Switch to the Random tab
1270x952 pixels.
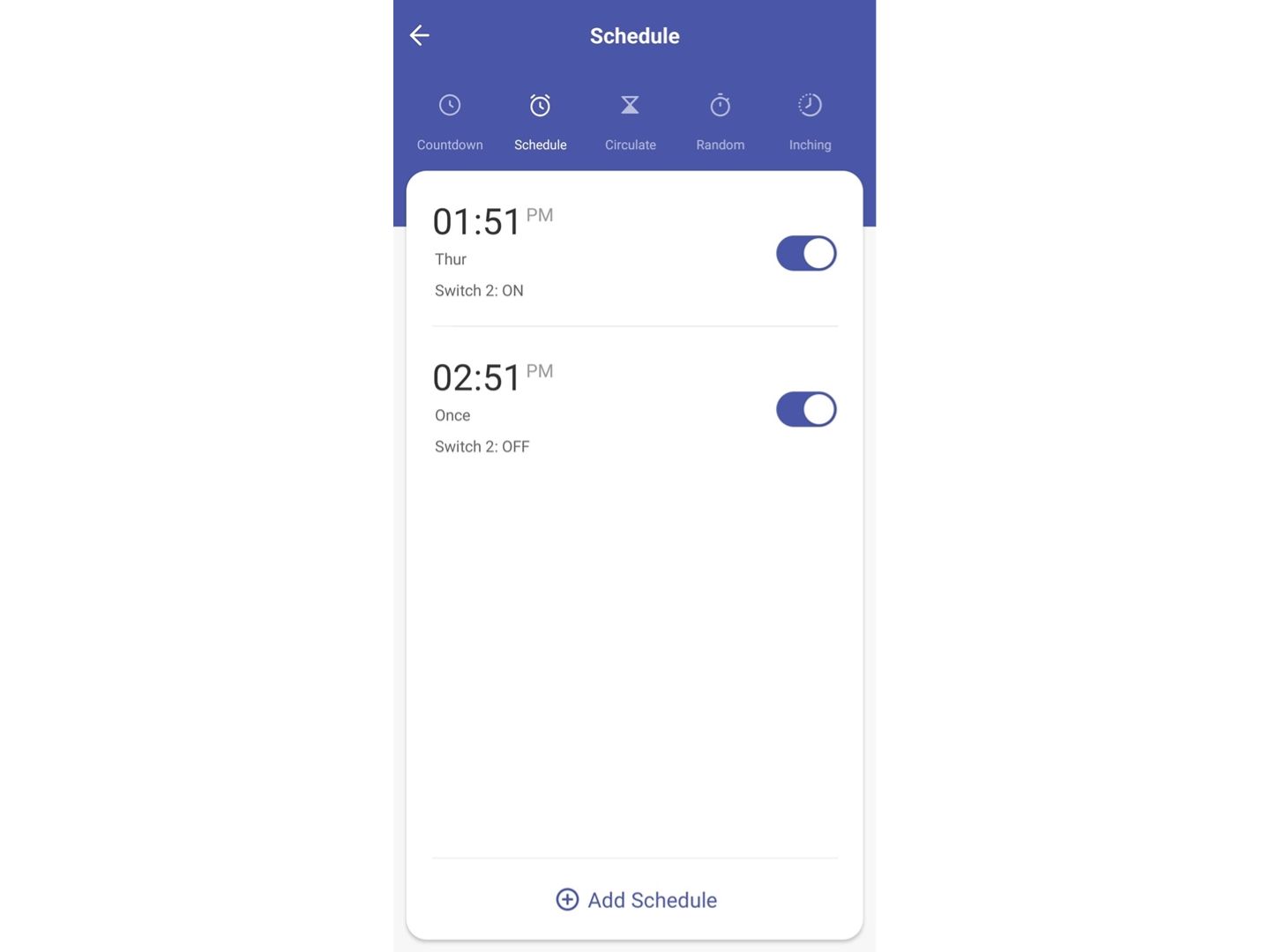[720, 122]
